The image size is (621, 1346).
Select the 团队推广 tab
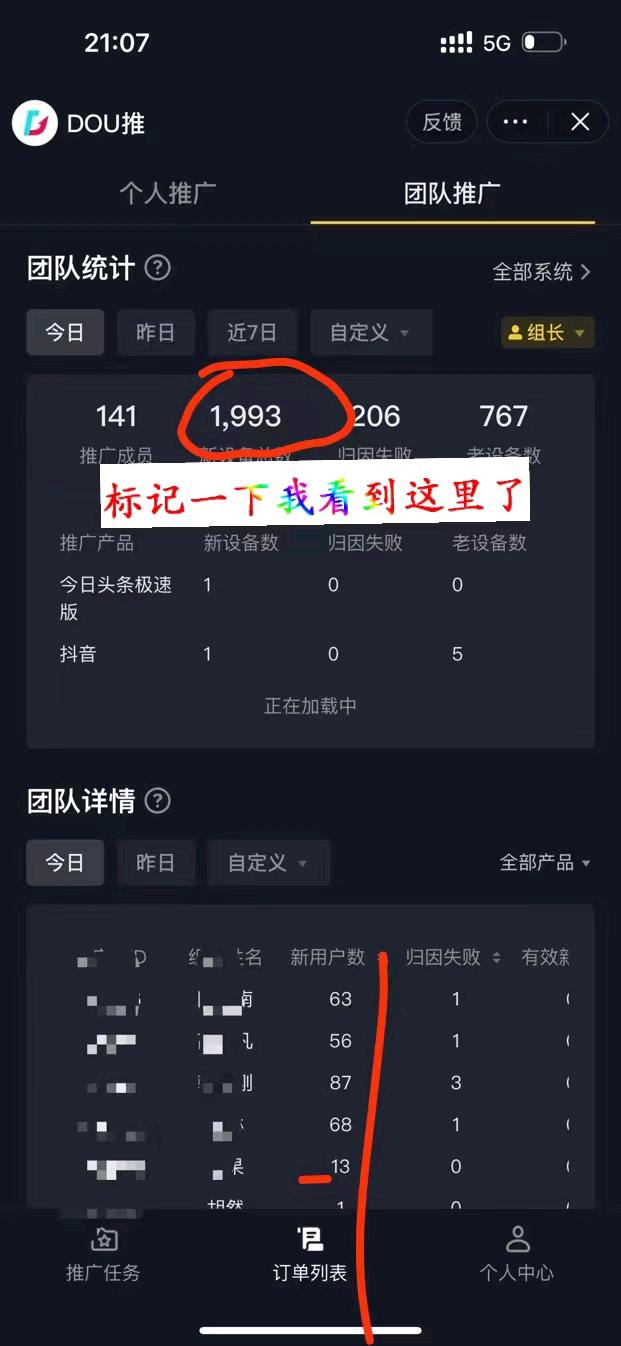click(x=452, y=193)
